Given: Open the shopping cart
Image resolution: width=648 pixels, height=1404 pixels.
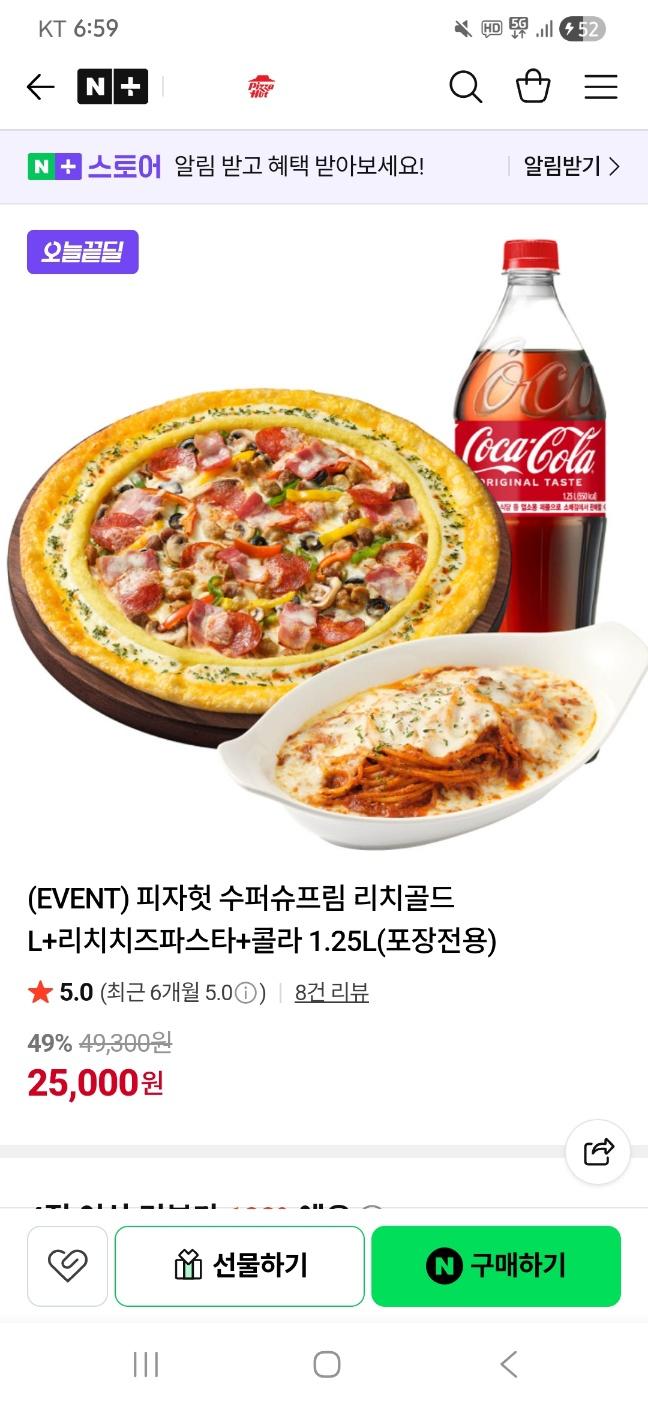Looking at the screenshot, I should click(x=533, y=88).
